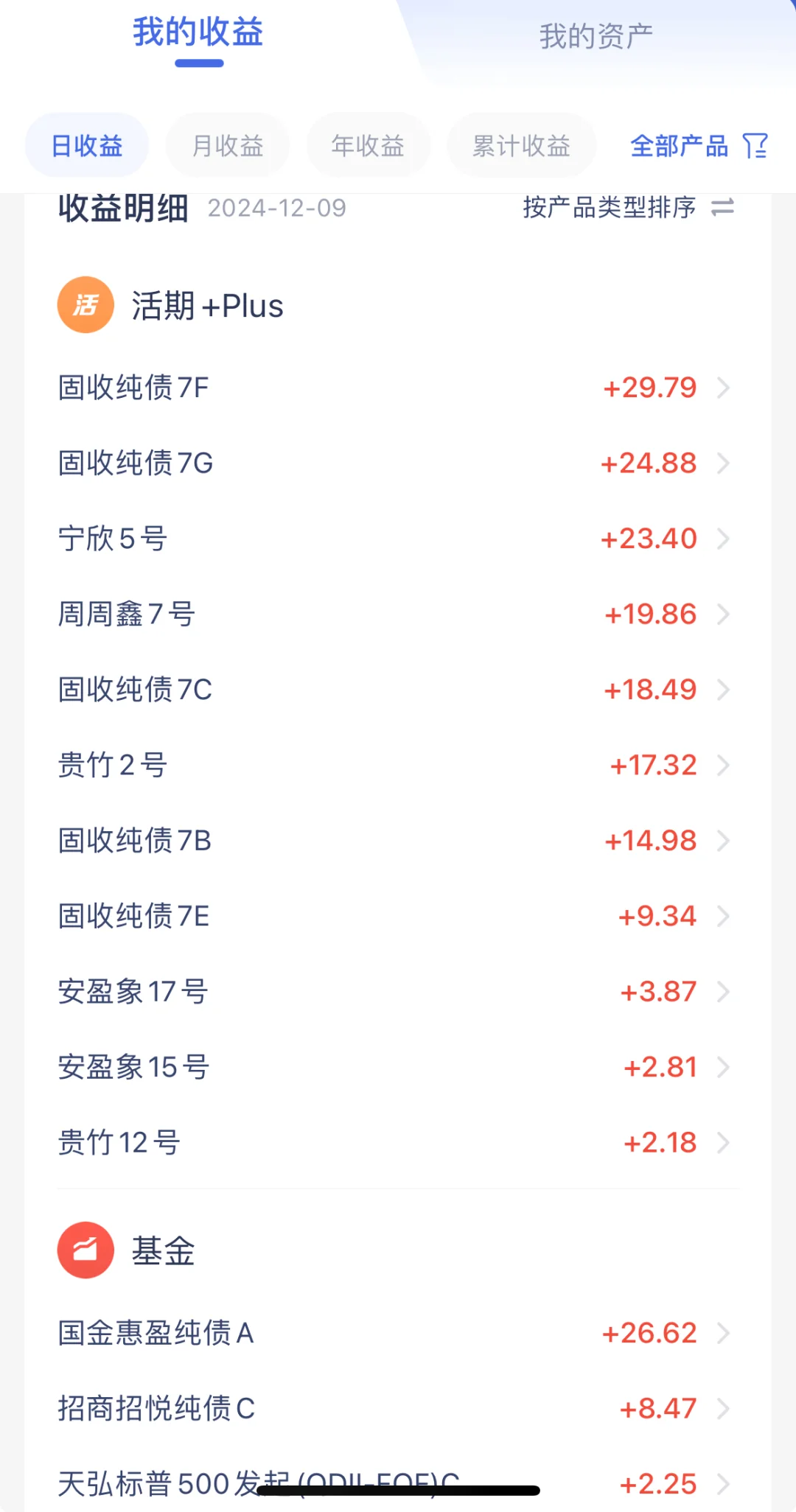Open 固收纯债7G earnings detail
Viewport: 796px width, 1512px height.
398,463
